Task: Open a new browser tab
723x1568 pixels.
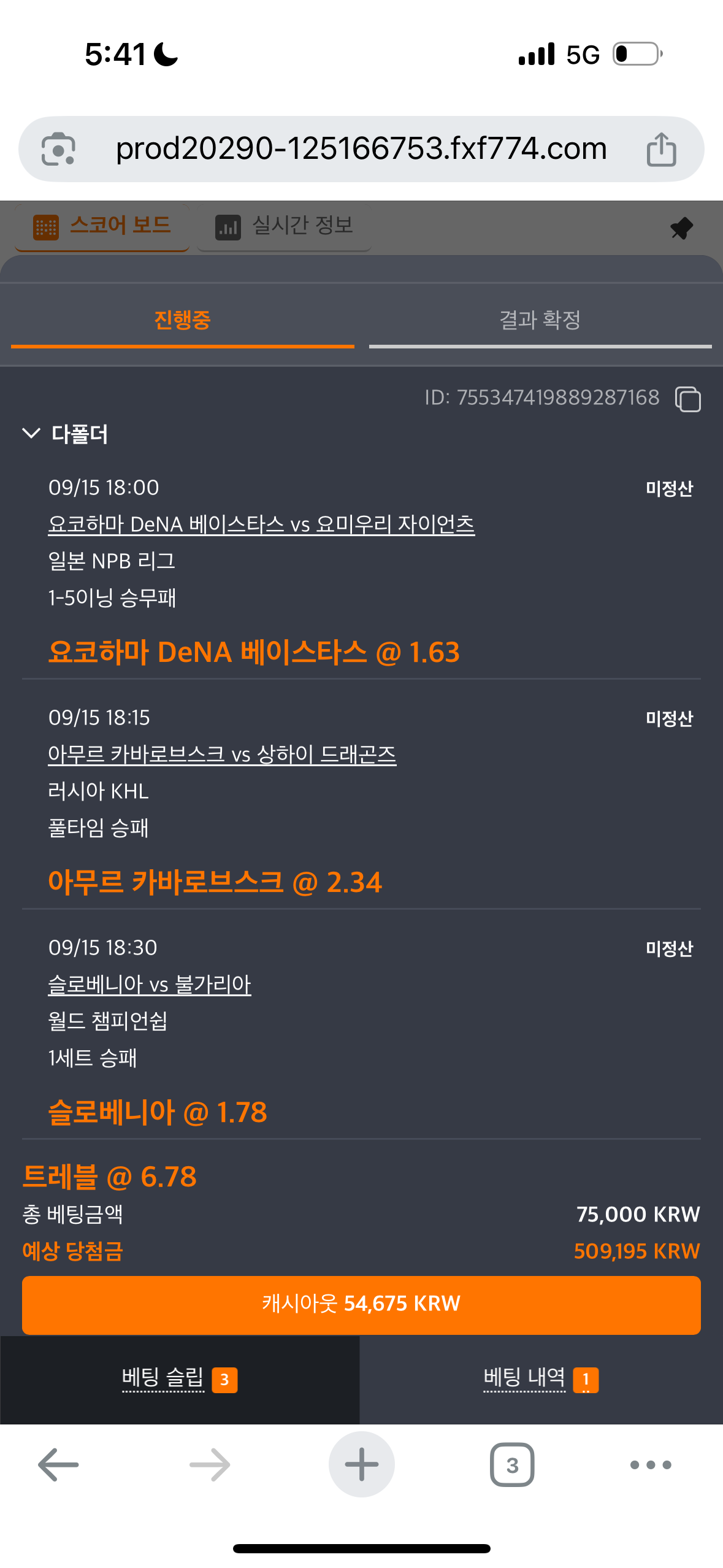Action: coord(361,1464)
